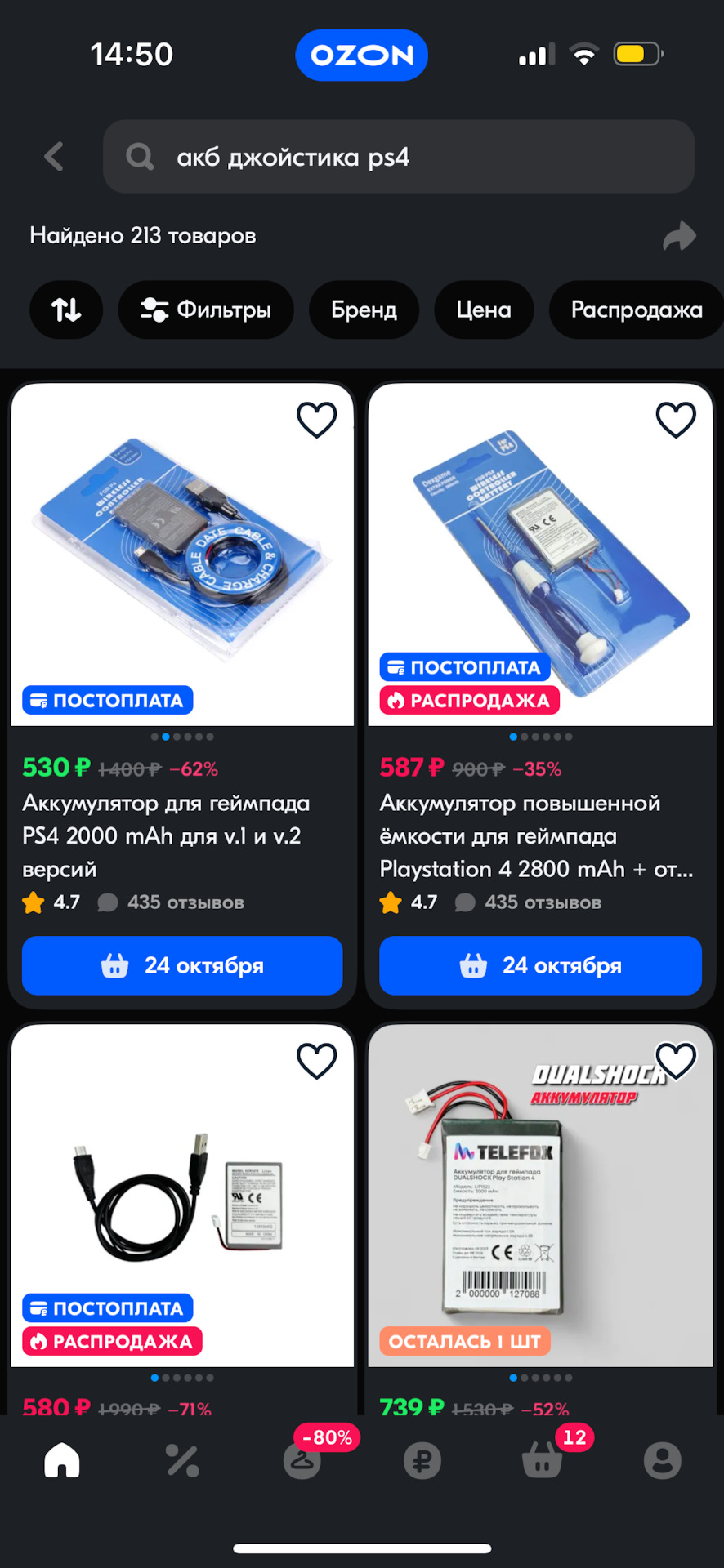
Task: Enable the Распродажа filter chip
Action: click(636, 310)
